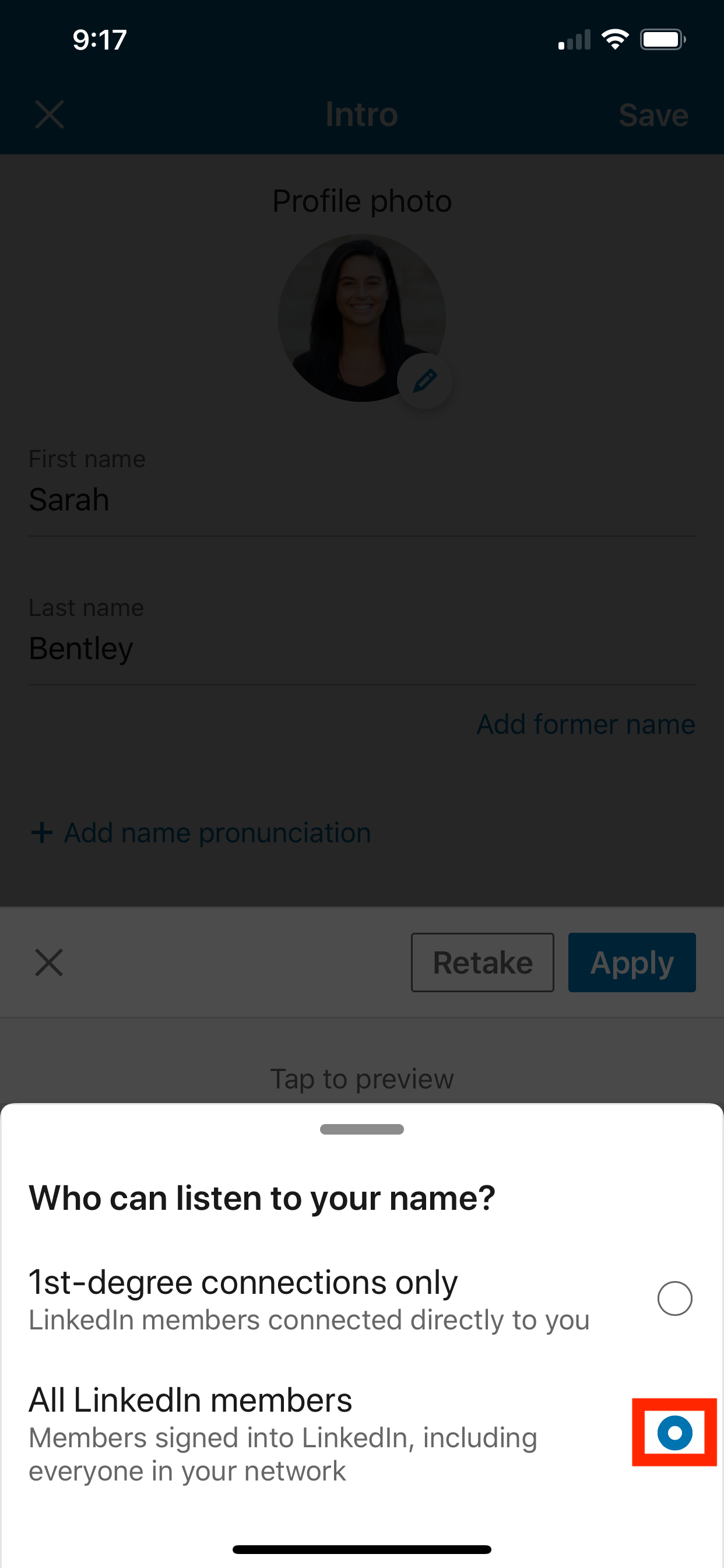This screenshot has width=724, height=1568.
Task: Tap the bottom sheet drag handle
Action: [x=361, y=1129]
